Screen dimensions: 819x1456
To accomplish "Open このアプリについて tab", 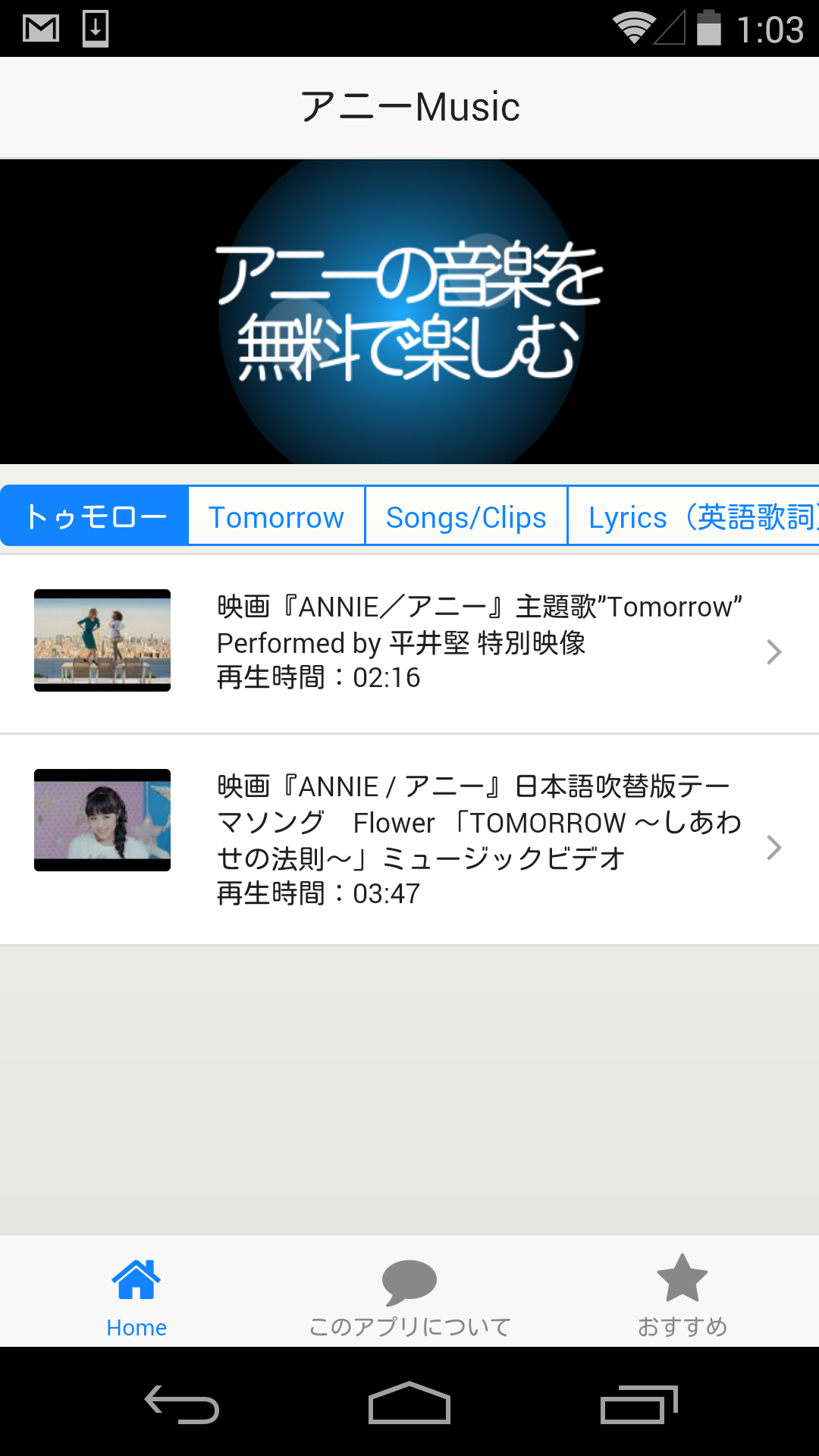I will coord(409,1294).
